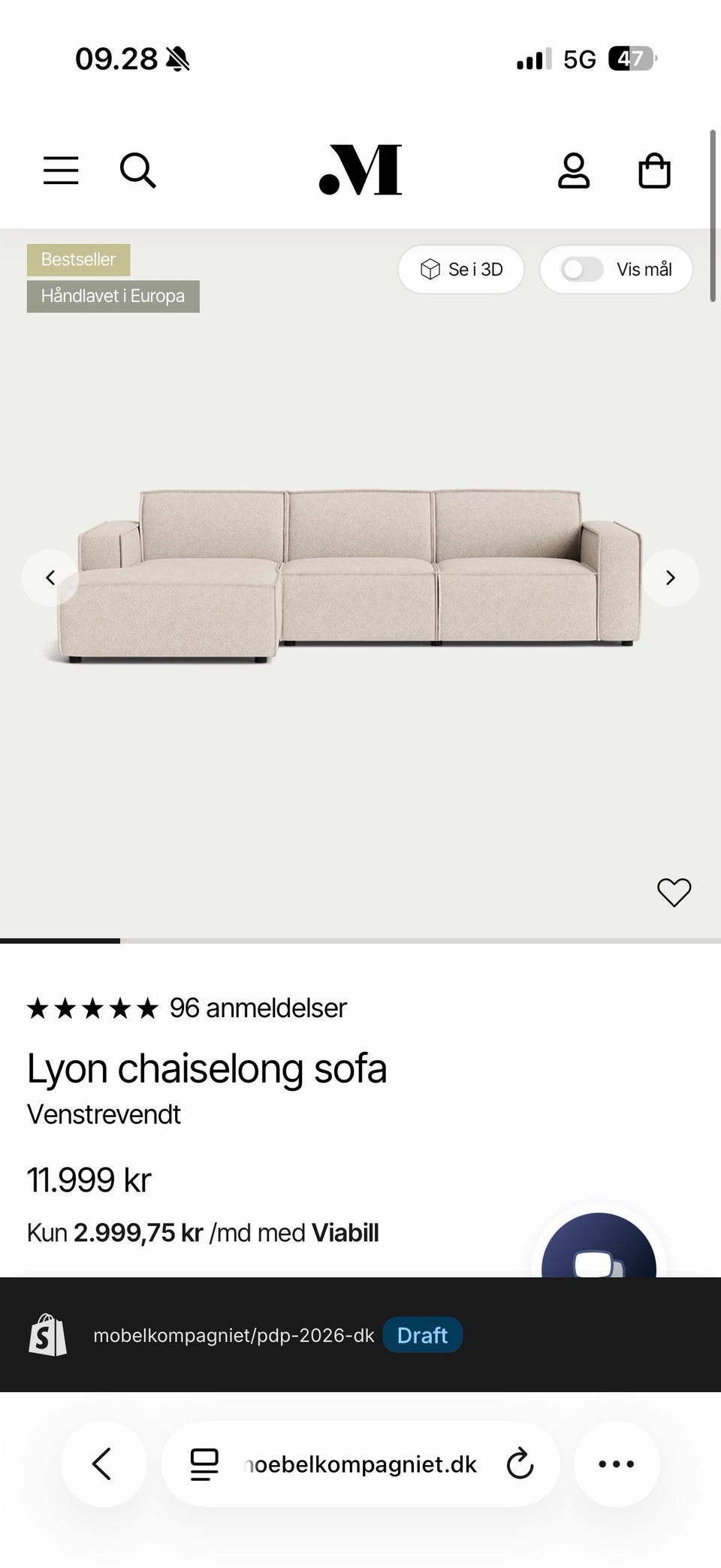
Task: Open the browser more options menu
Action: click(x=617, y=1464)
